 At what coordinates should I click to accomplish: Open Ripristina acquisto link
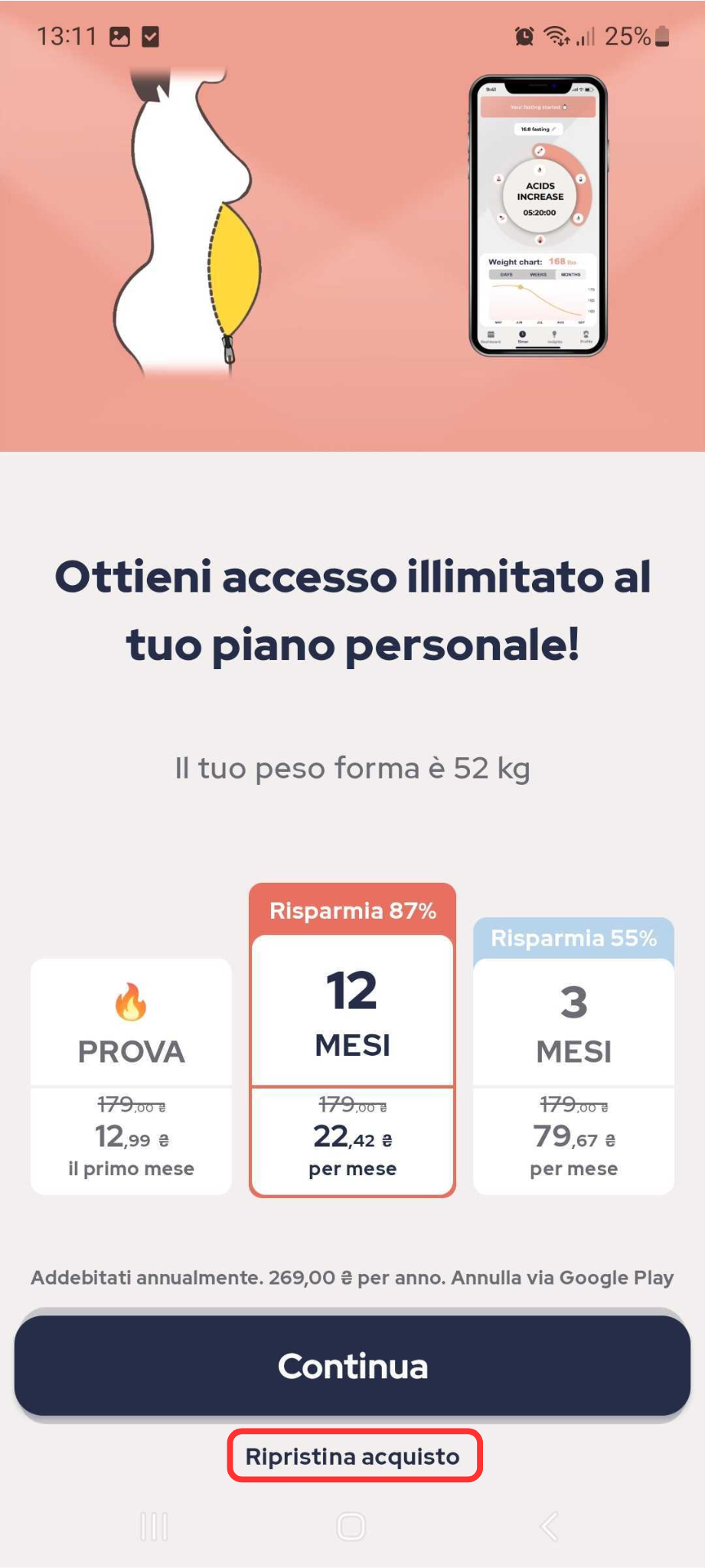(353, 1456)
